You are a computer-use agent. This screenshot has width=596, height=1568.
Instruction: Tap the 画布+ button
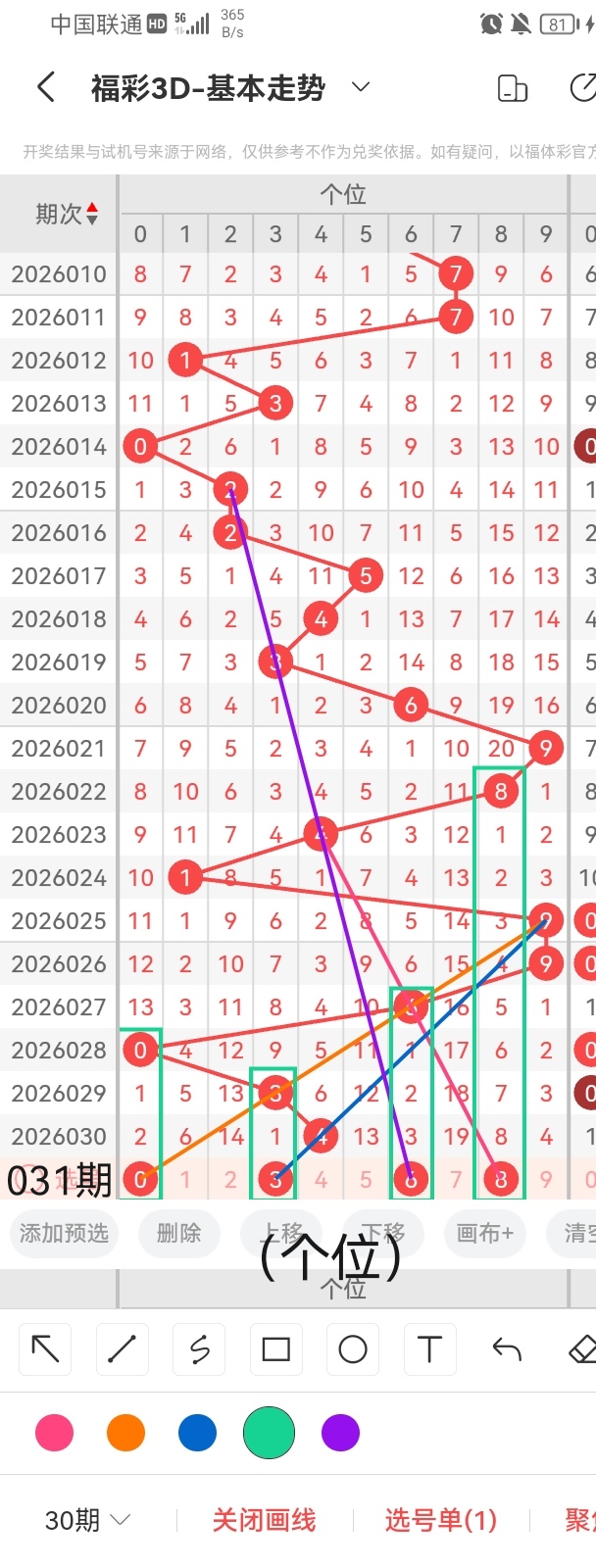pyautogui.click(x=484, y=1233)
